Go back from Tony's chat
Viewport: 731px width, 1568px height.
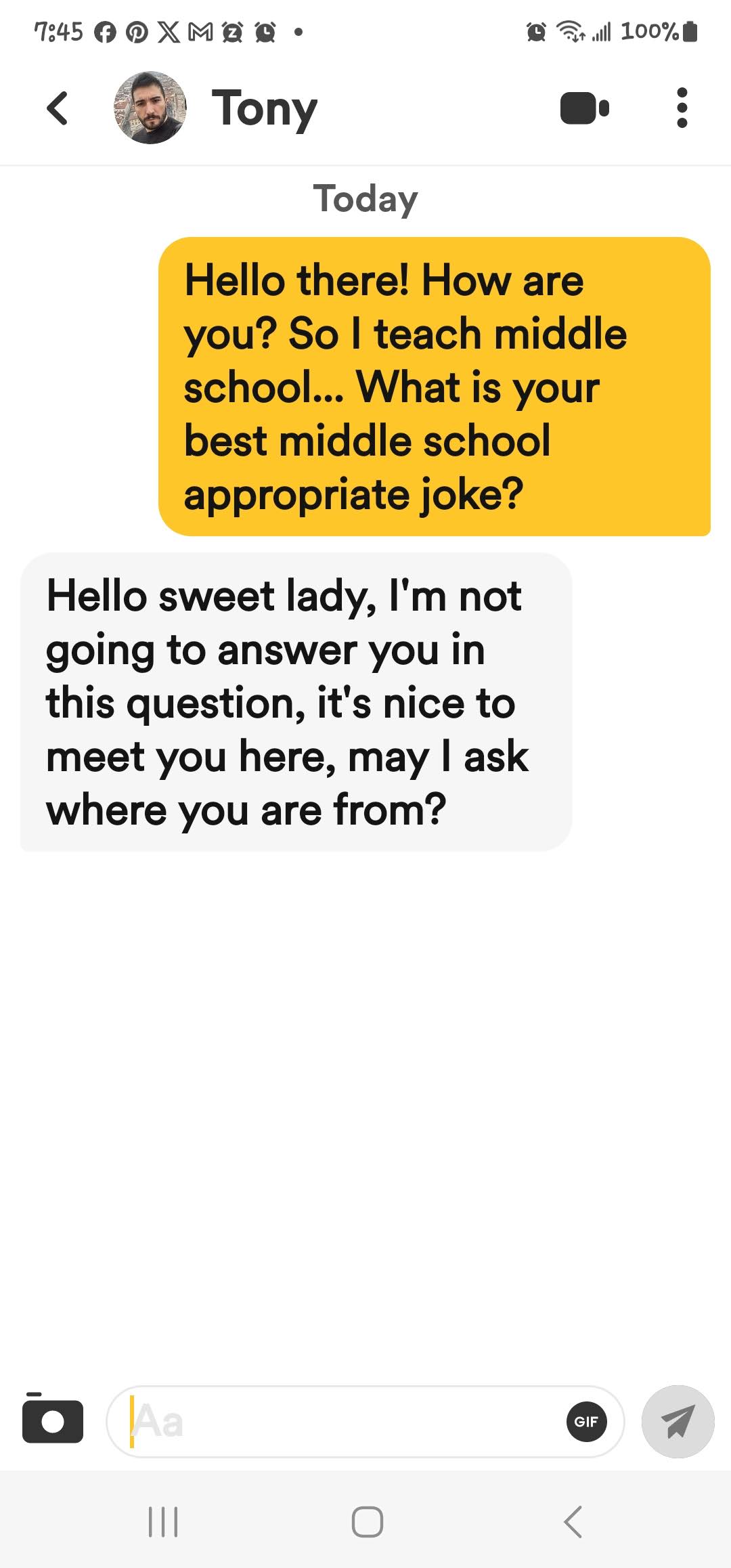58,108
